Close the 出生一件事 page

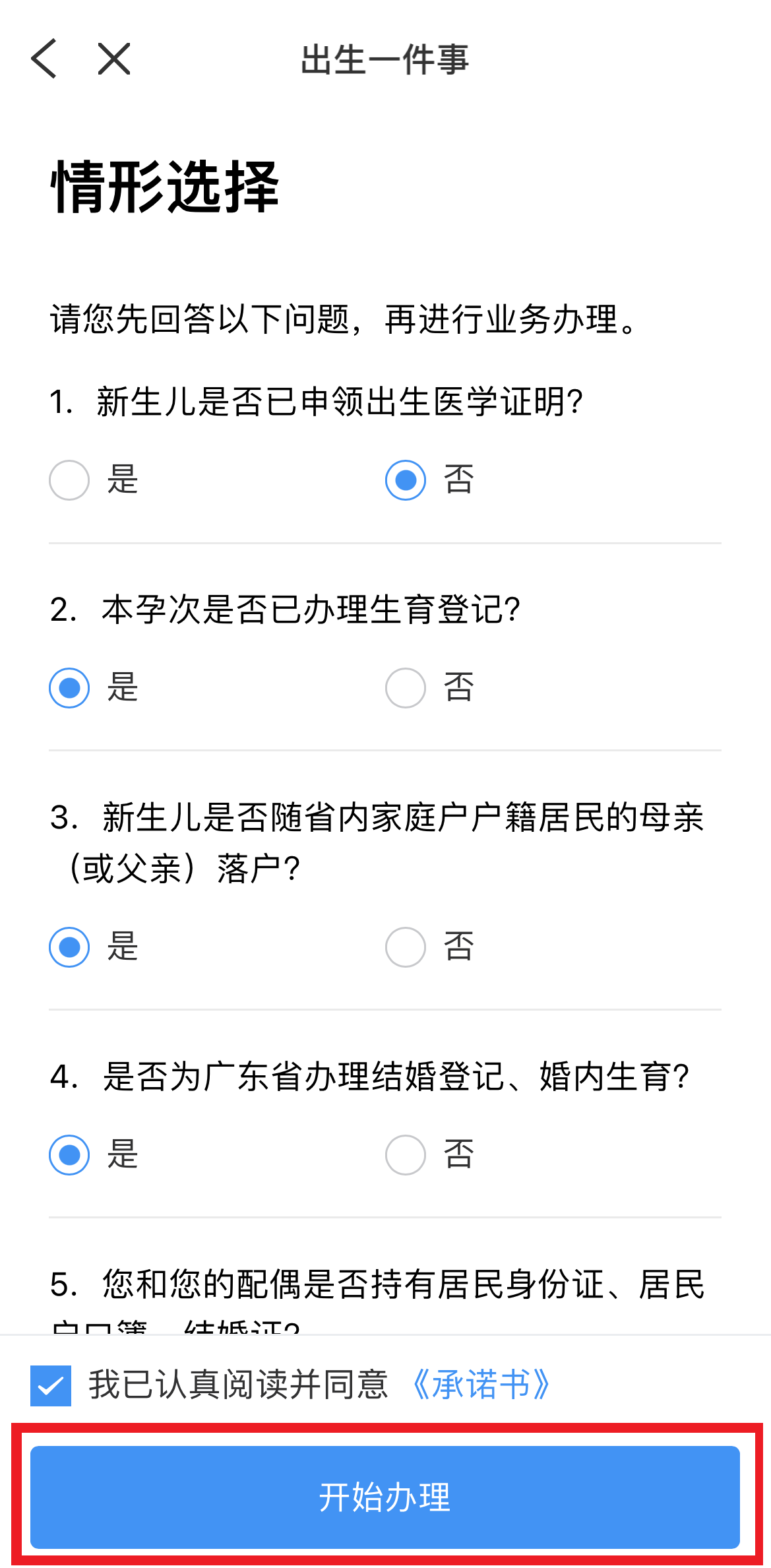coord(114,59)
